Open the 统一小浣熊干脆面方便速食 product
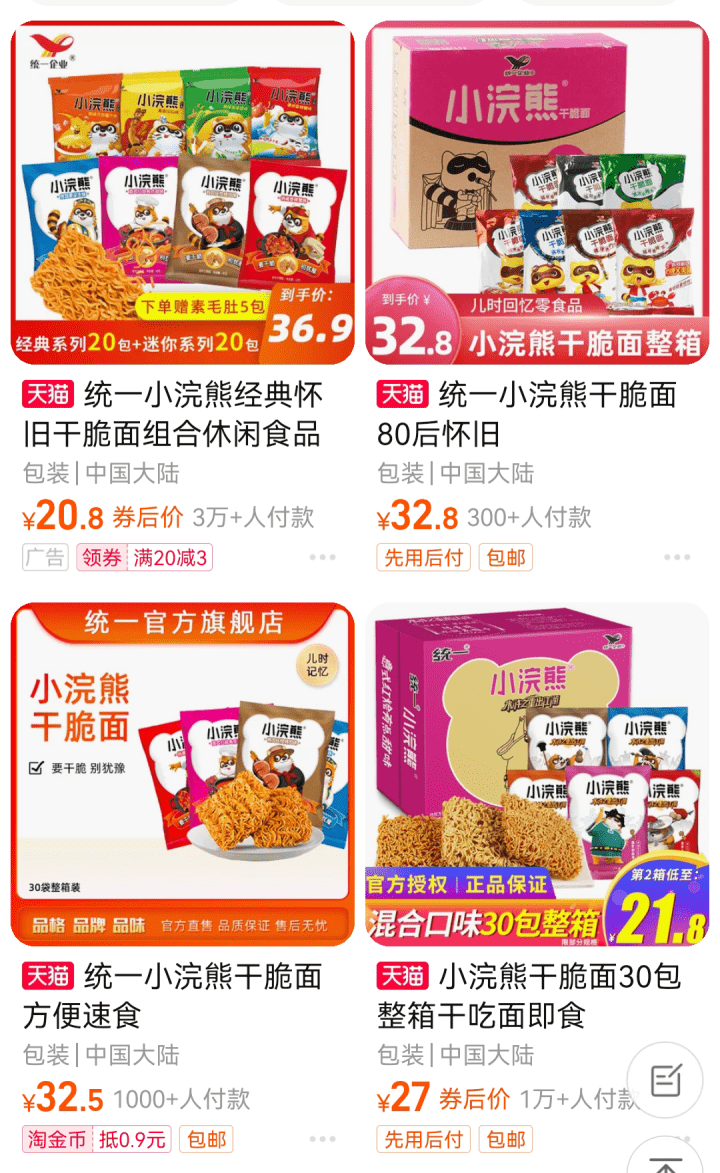Viewport: 720px width, 1173px height. pos(182,773)
